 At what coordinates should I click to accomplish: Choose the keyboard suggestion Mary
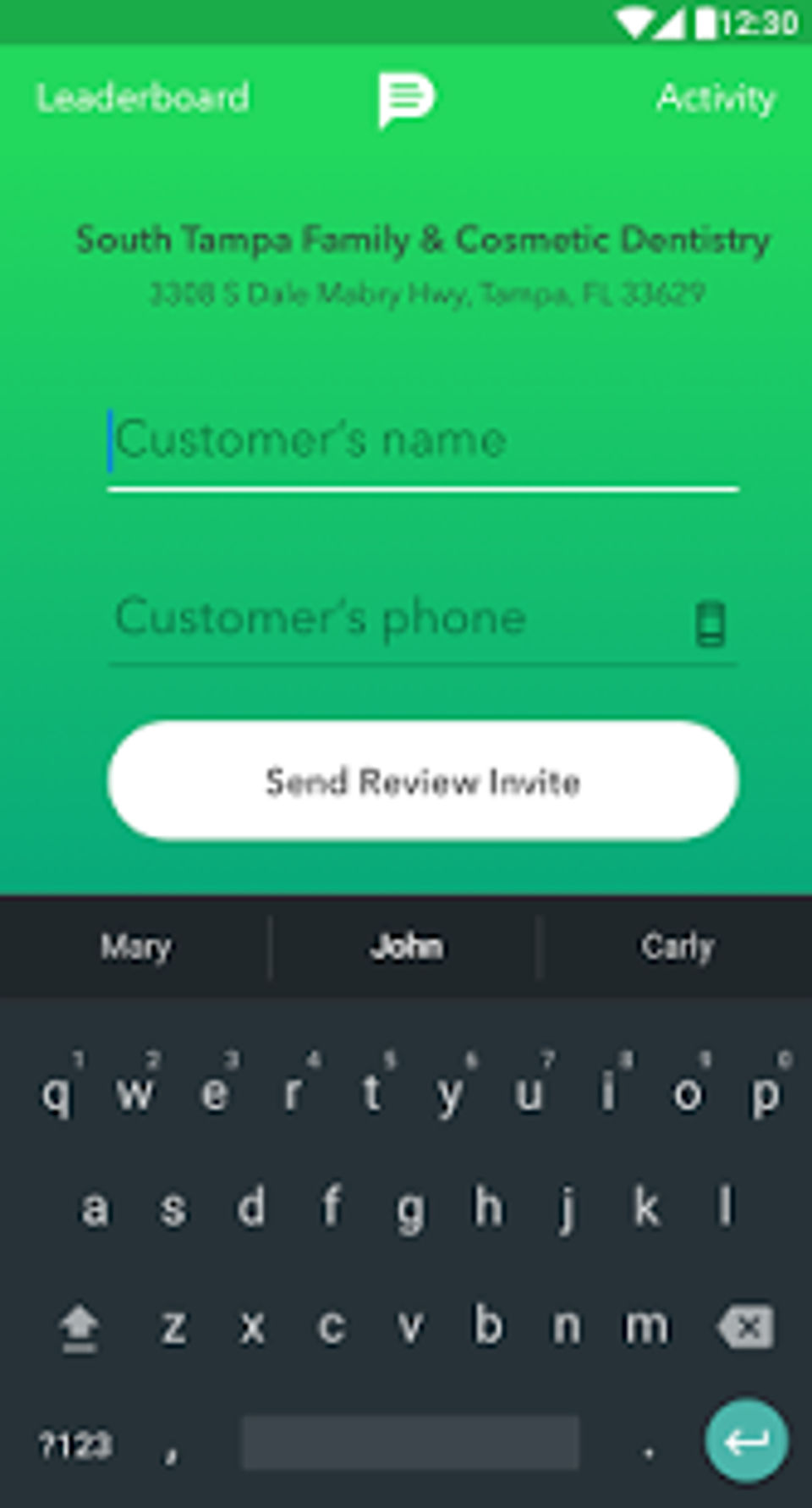tap(135, 946)
